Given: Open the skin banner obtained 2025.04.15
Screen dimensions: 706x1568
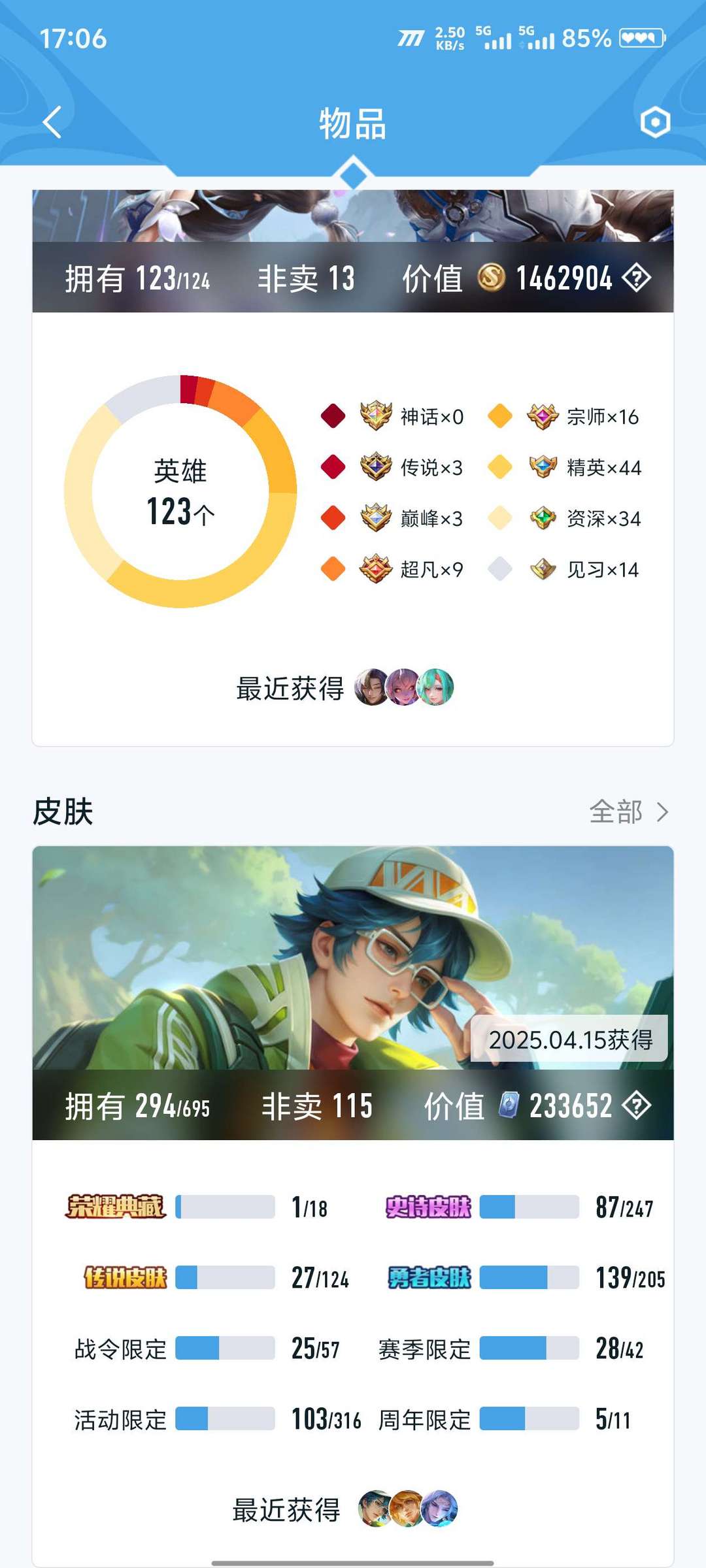Looking at the screenshot, I should (x=353, y=958).
